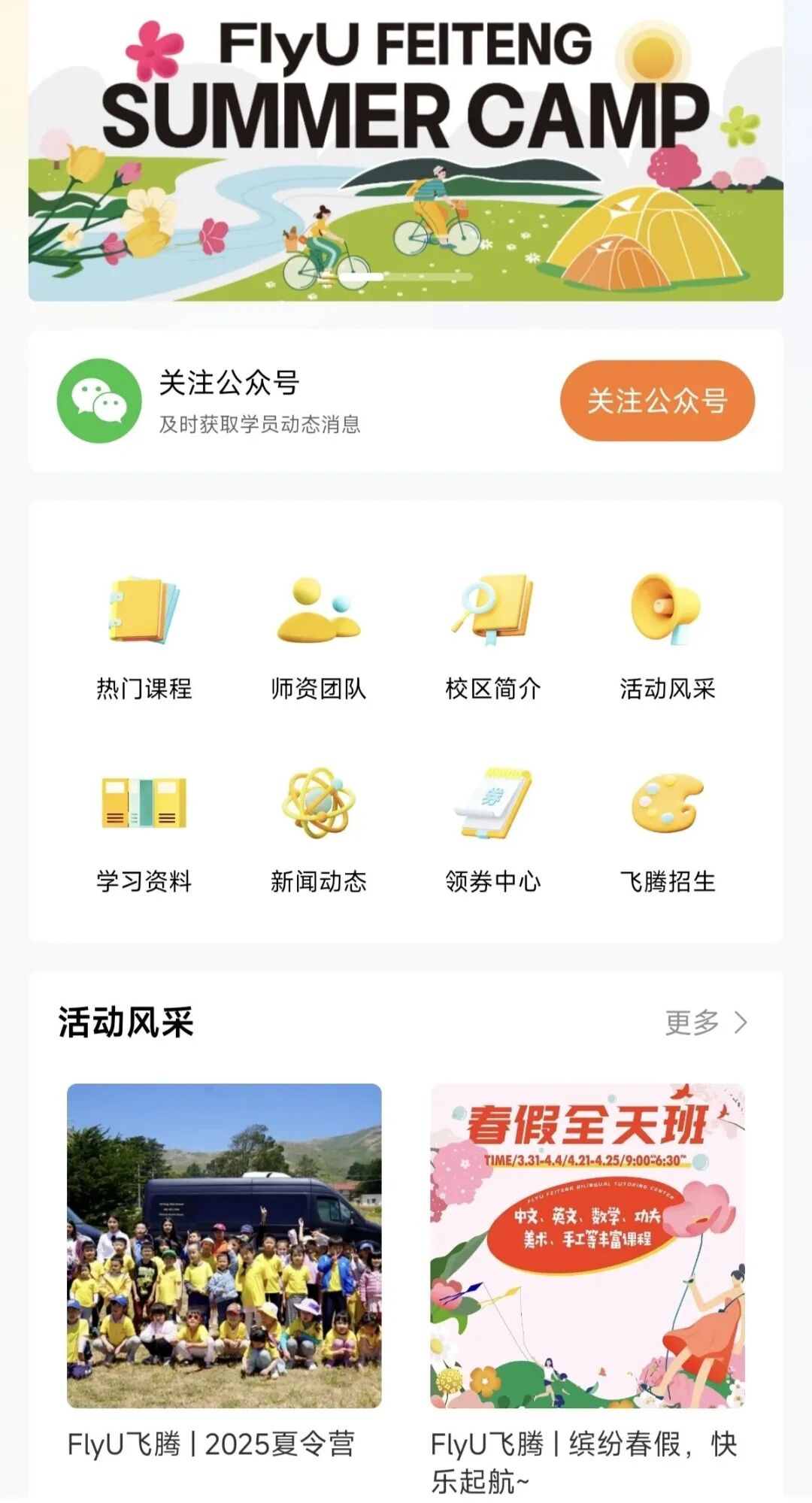The width and height of the screenshot is (812, 1503).
Task: Tap the orange 关注公众号 button
Action: (x=657, y=401)
